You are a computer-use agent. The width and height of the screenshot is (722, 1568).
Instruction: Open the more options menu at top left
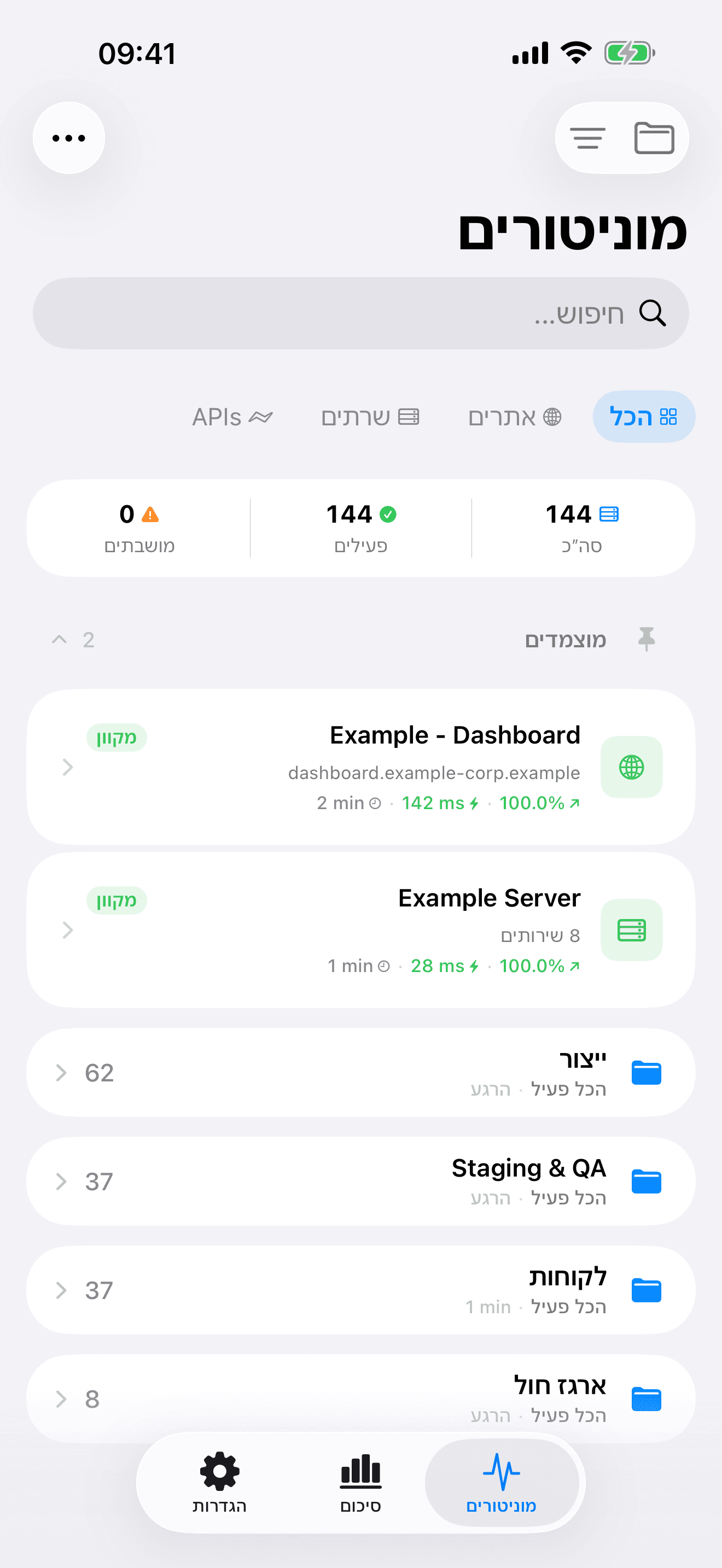pyautogui.click(x=68, y=138)
